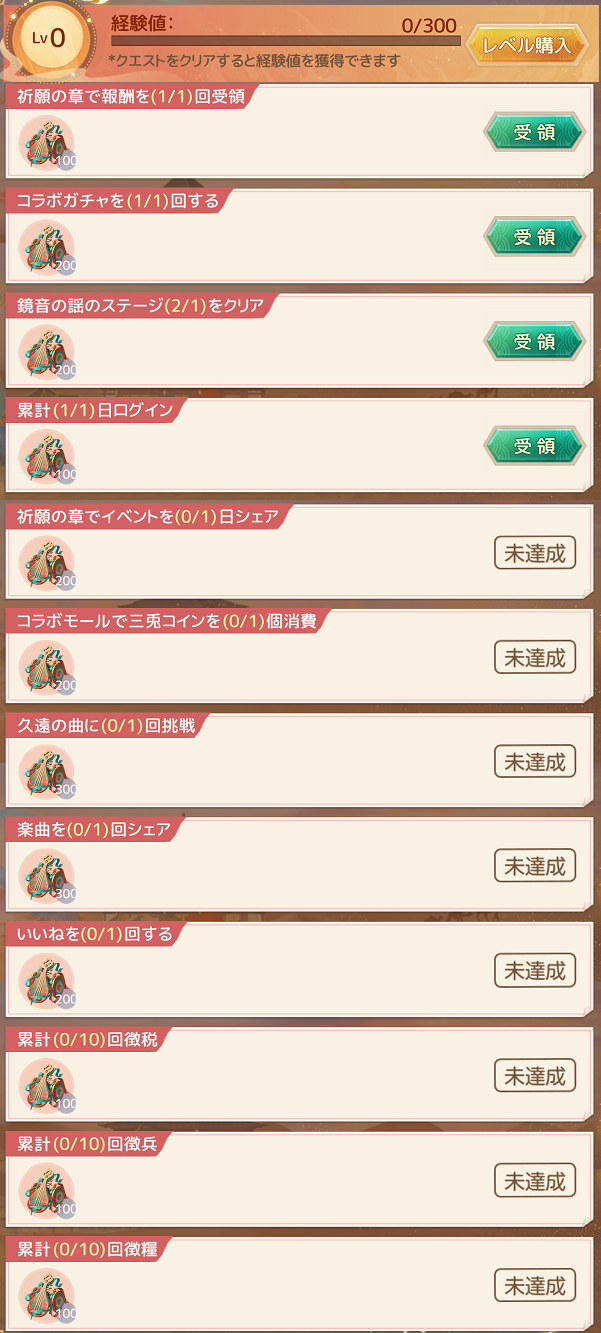
Task: Tap 受領 for 累計日ログイン quest
Action: point(534,446)
